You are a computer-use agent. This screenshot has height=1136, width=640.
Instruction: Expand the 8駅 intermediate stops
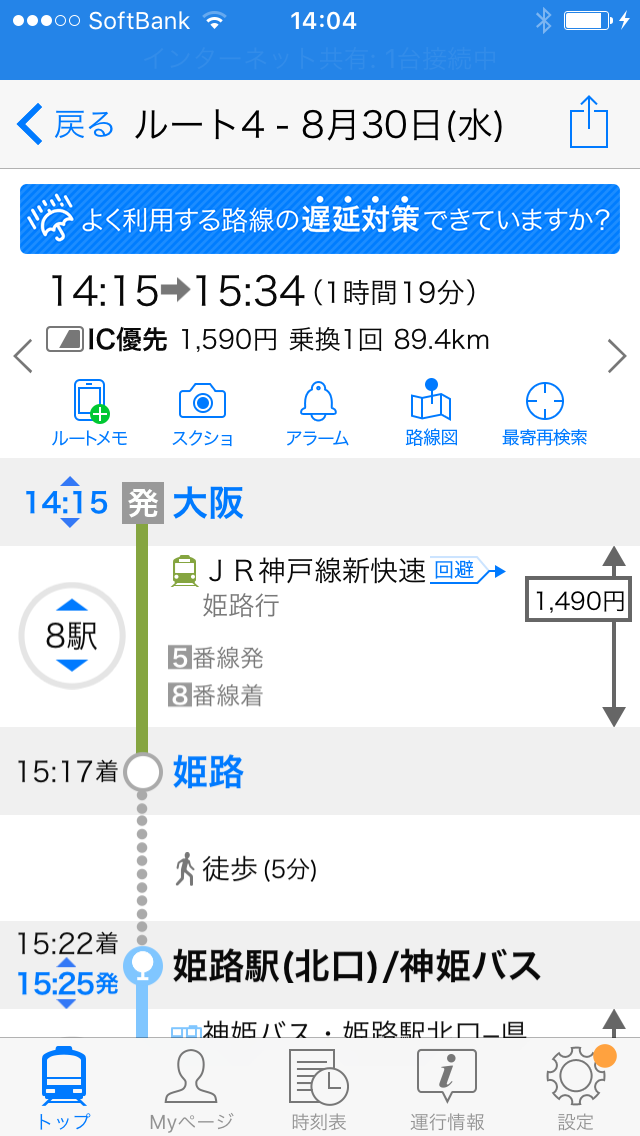pyautogui.click(x=72, y=636)
